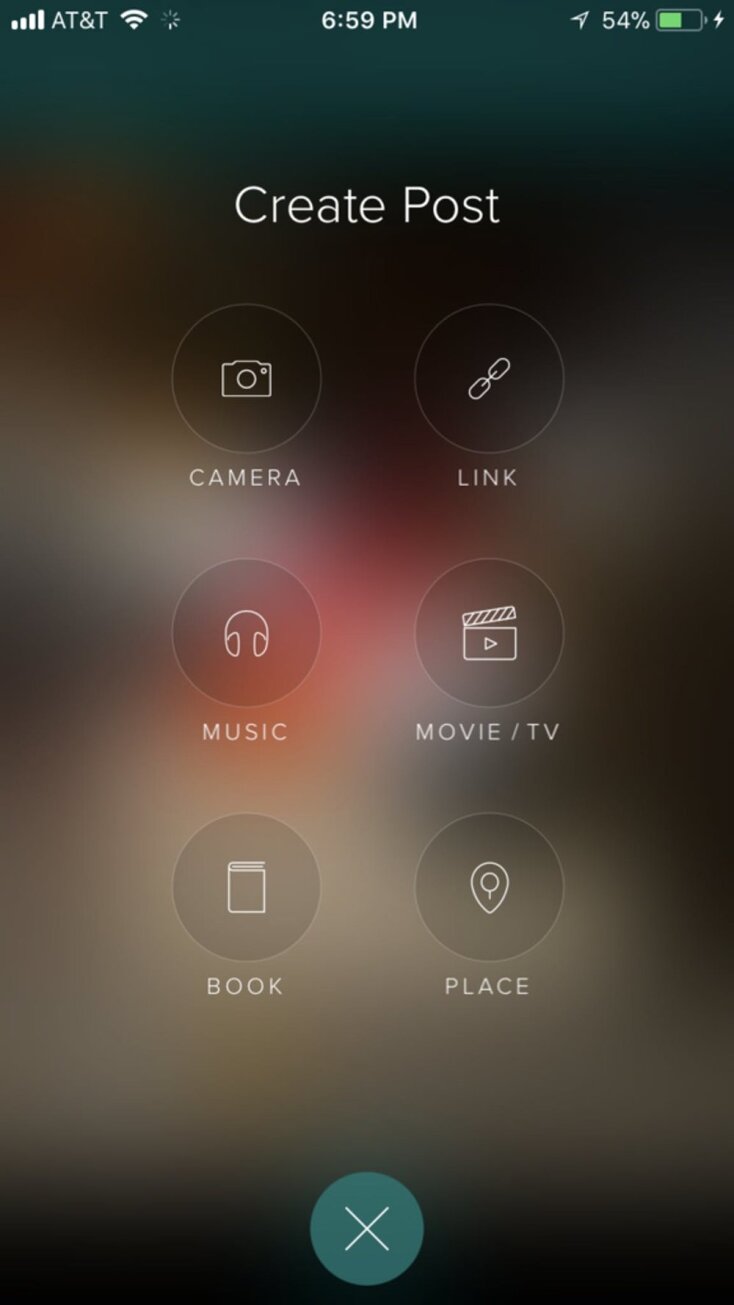Select the Camera post option
The height and width of the screenshot is (1305, 734).
[x=246, y=379]
